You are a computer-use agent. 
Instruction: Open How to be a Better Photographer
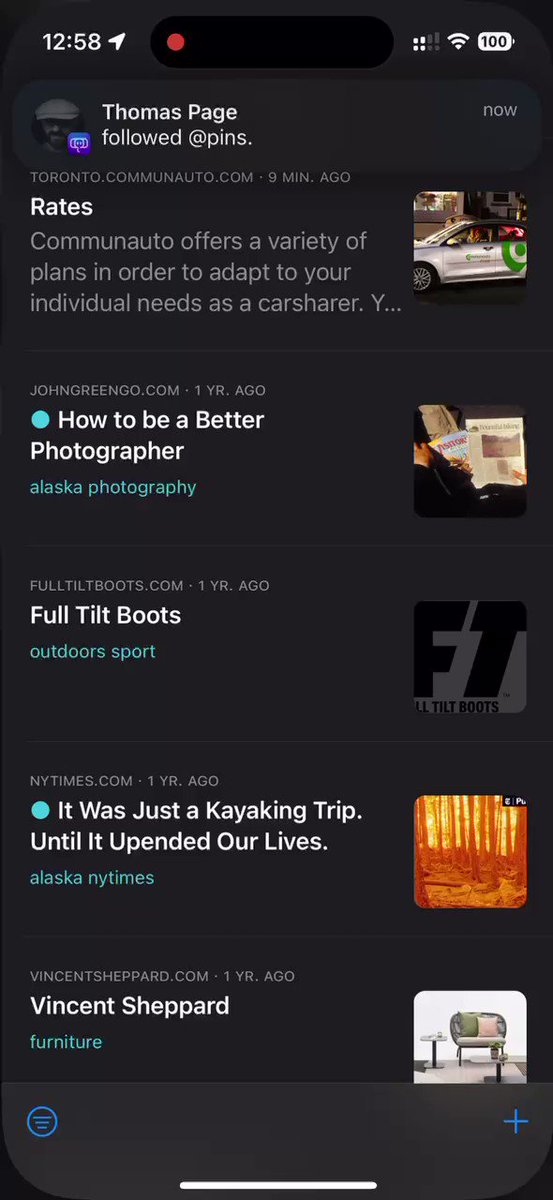[276, 448]
